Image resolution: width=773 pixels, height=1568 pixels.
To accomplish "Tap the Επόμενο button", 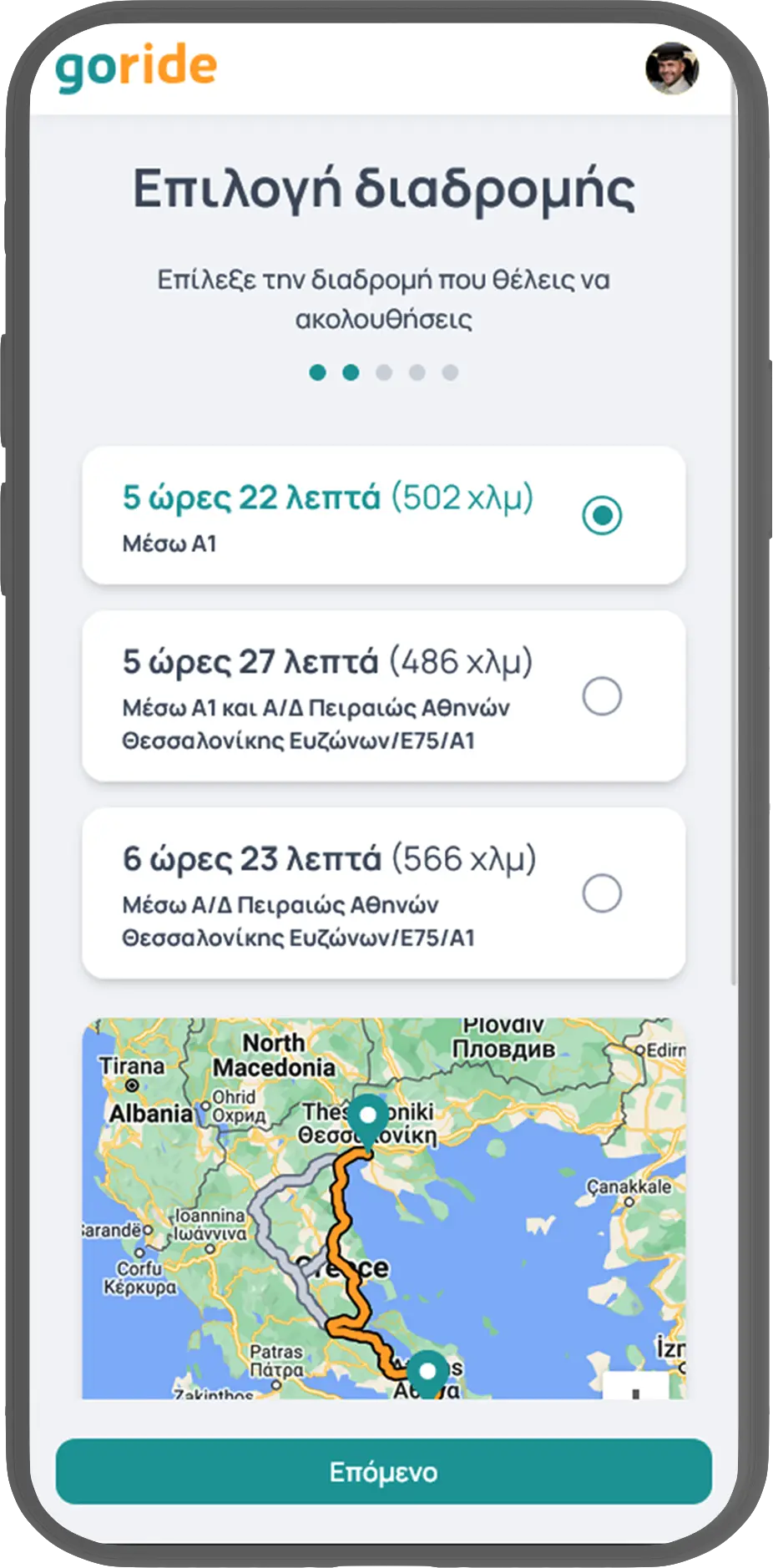I will 383,1471.
